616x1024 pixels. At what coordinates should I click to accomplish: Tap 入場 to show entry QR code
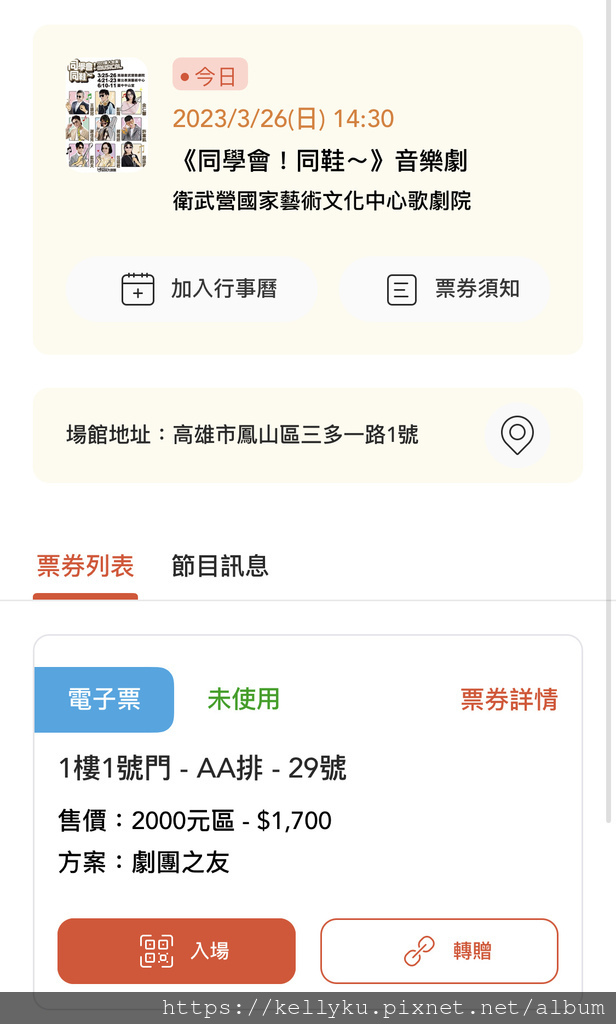click(176, 951)
